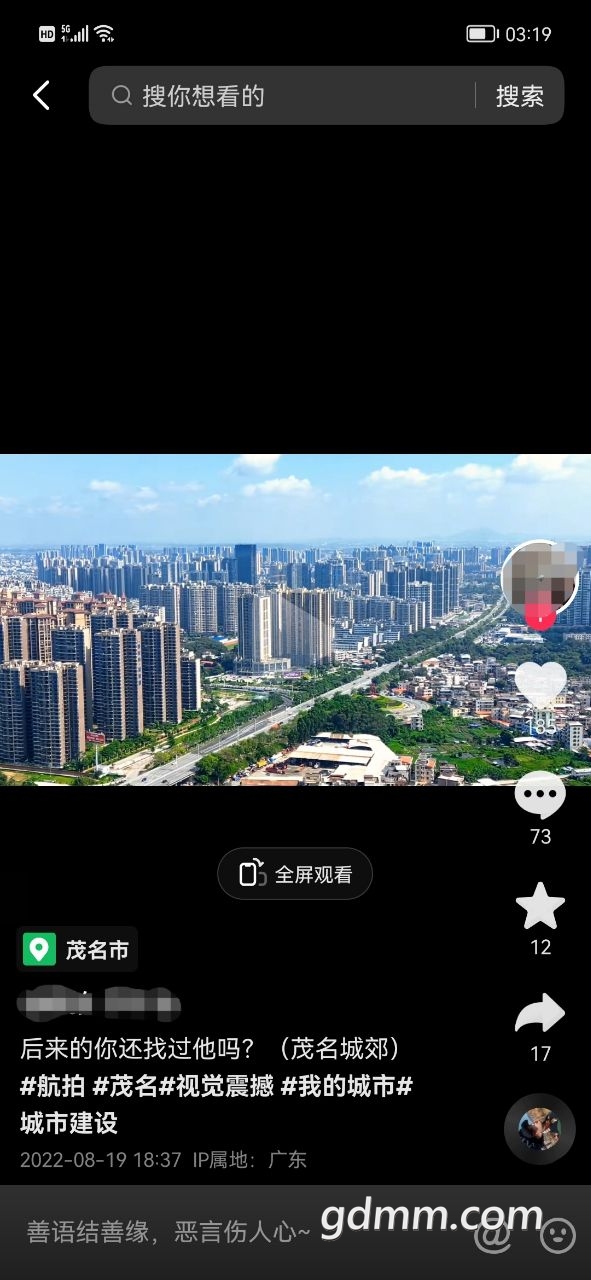Go back using the top-left arrow
This screenshot has width=591, height=1280.
click(41, 96)
